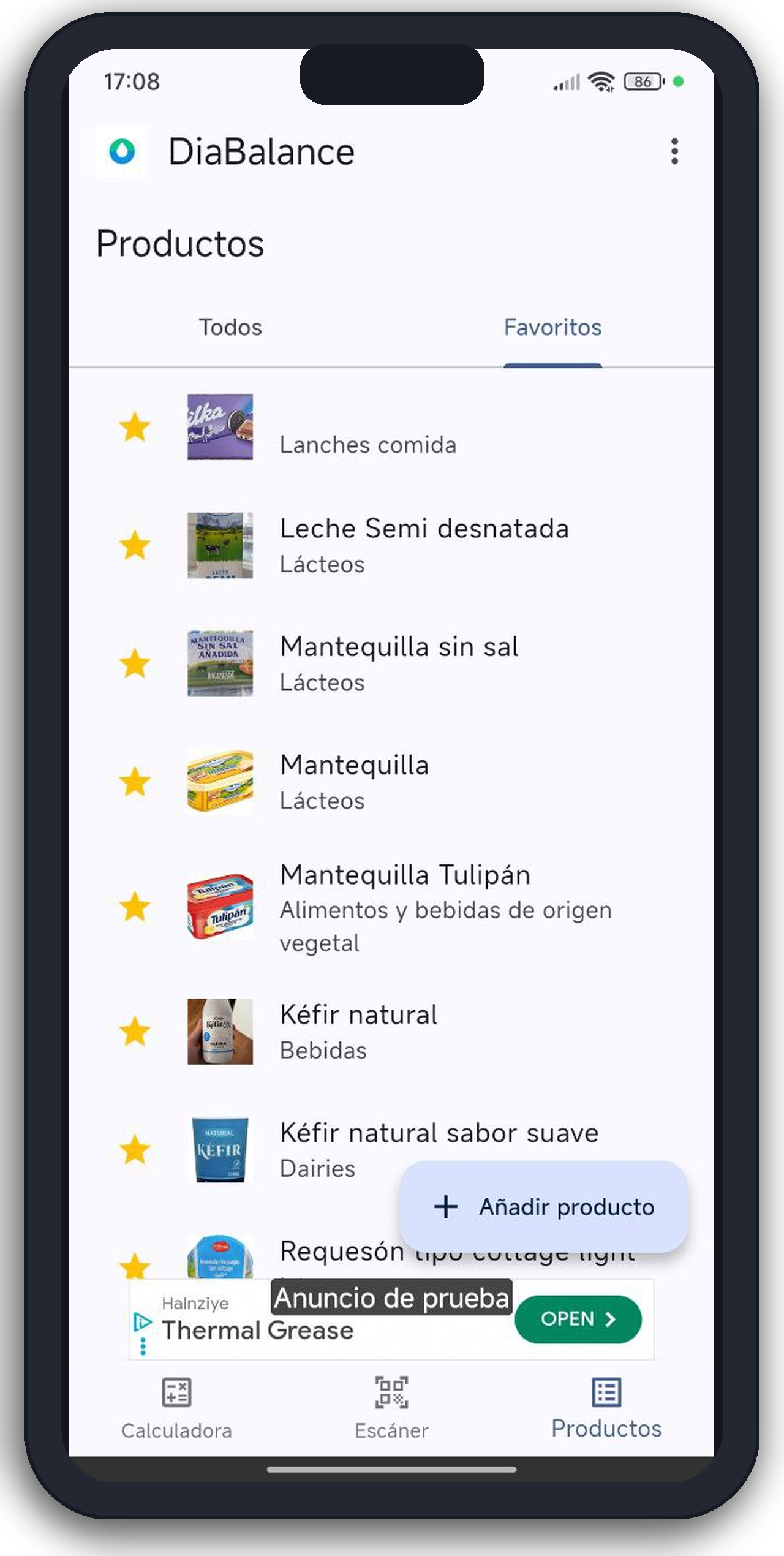Click the Wi-Fi status icon
The image size is (784, 1556).
[601, 80]
